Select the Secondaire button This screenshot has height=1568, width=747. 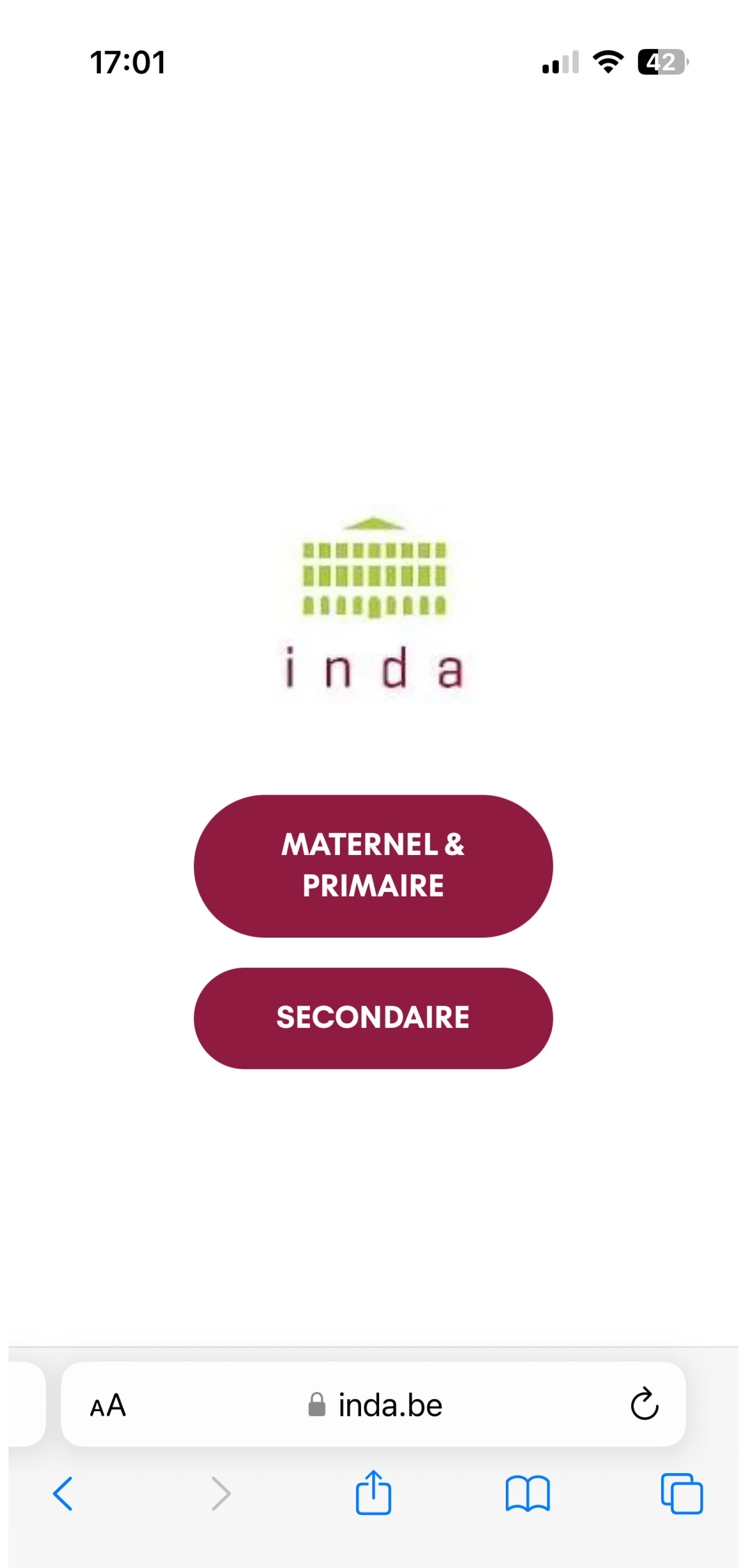coord(373,1018)
